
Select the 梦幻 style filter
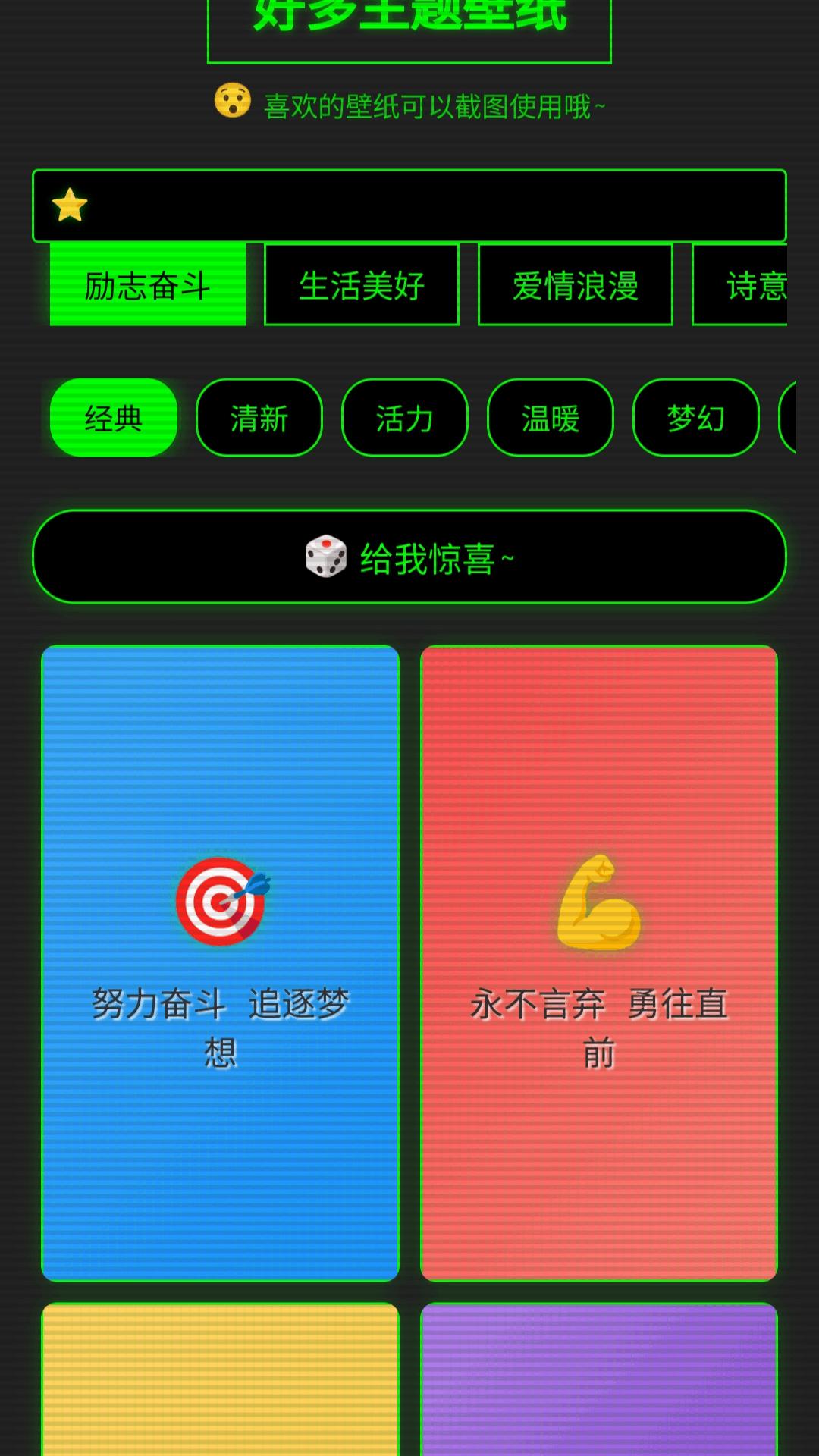pos(695,417)
